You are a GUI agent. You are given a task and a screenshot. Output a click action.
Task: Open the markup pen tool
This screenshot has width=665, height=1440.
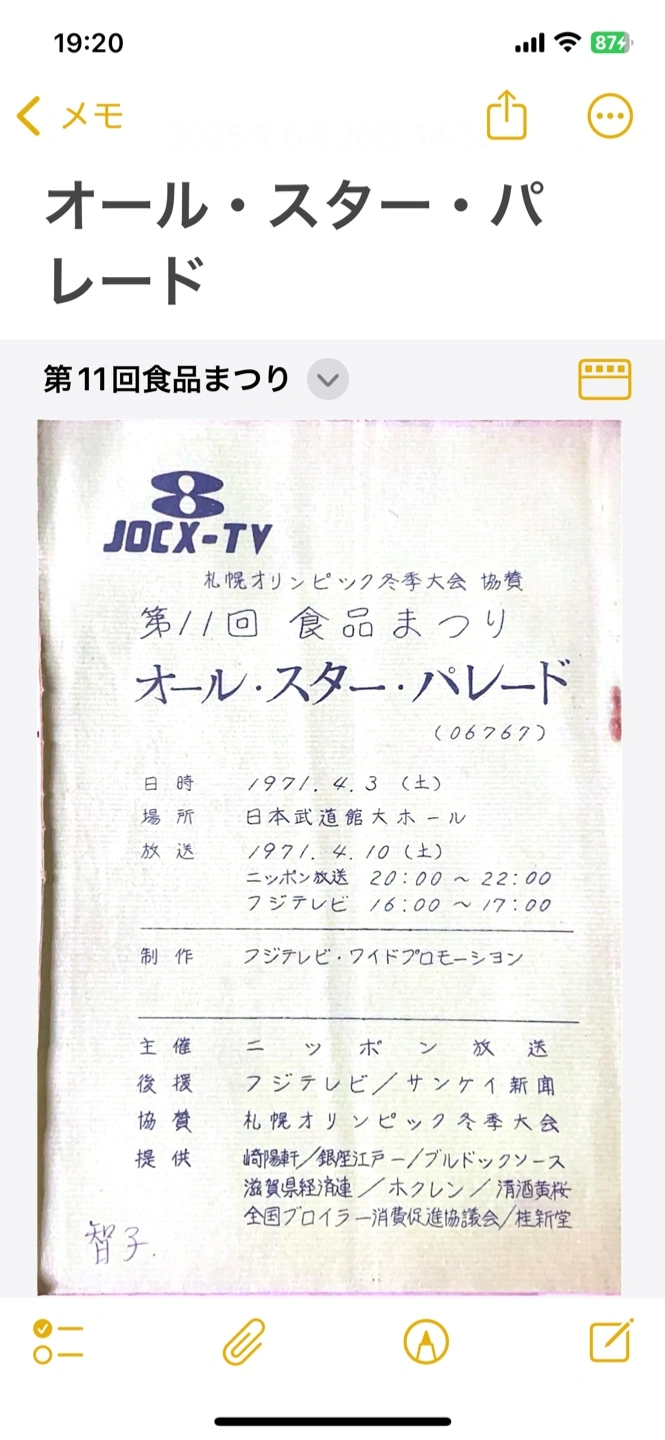pos(426,1341)
